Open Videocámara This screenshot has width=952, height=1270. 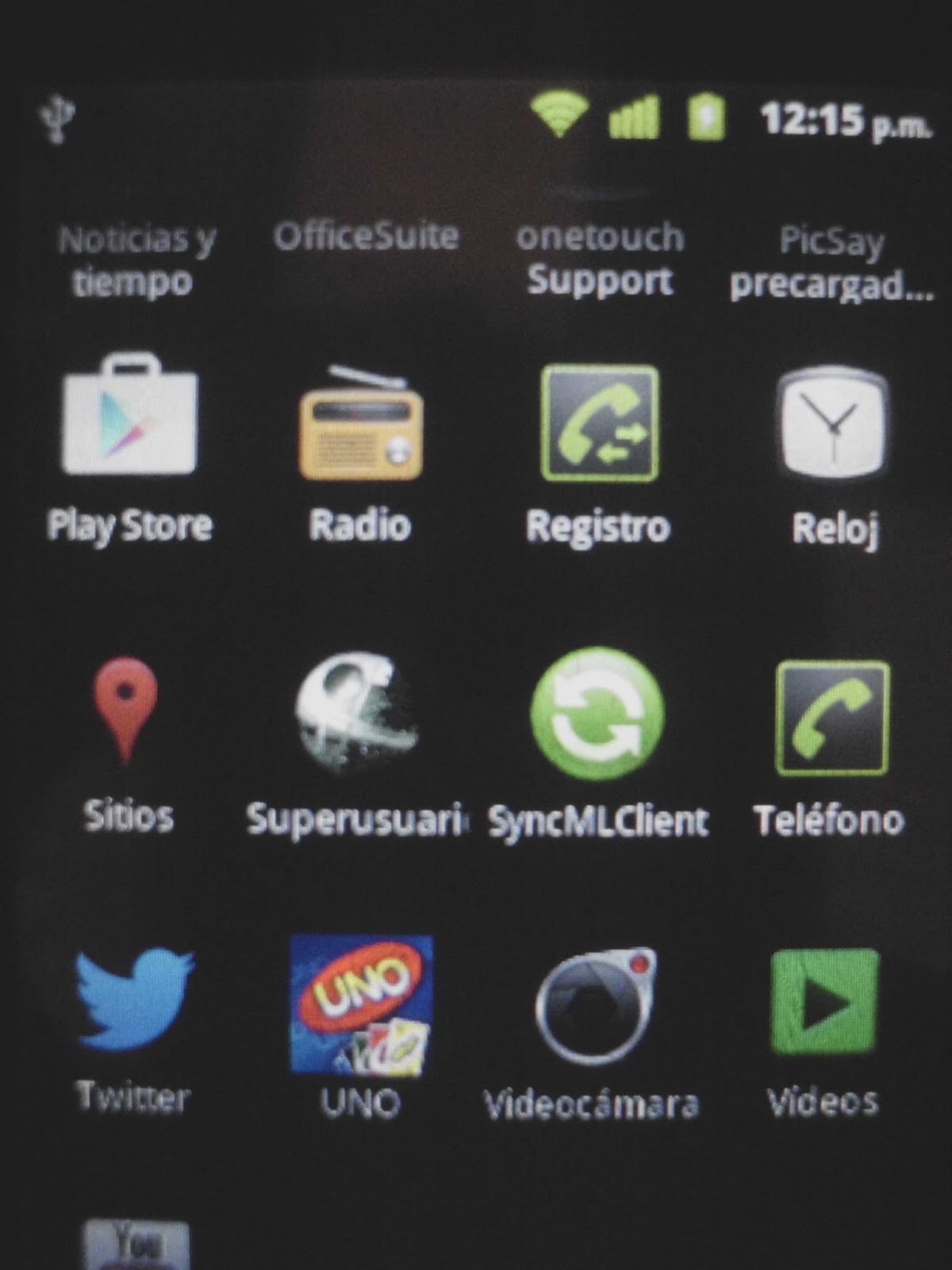point(596,1004)
